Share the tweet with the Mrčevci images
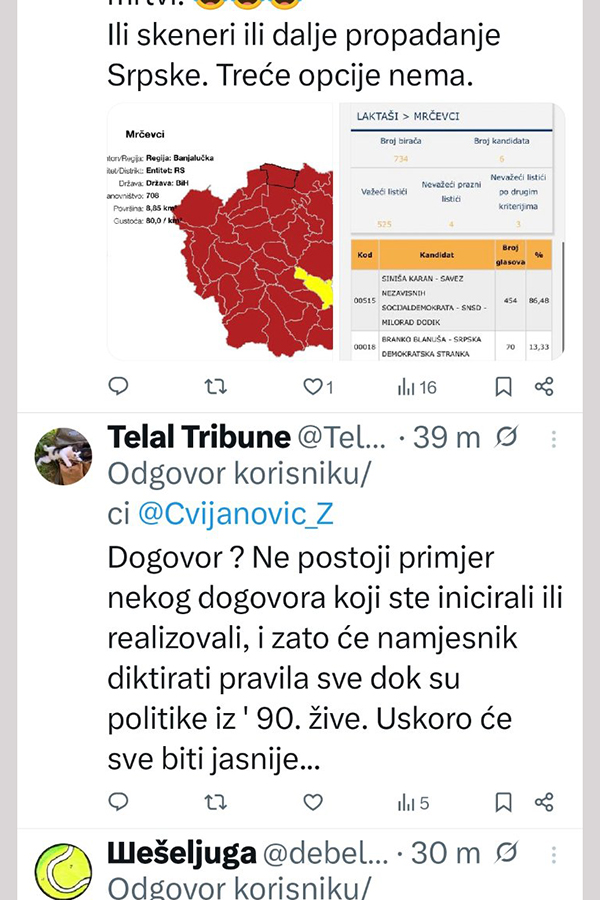The width and height of the screenshot is (600, 900). click(544, 386)
